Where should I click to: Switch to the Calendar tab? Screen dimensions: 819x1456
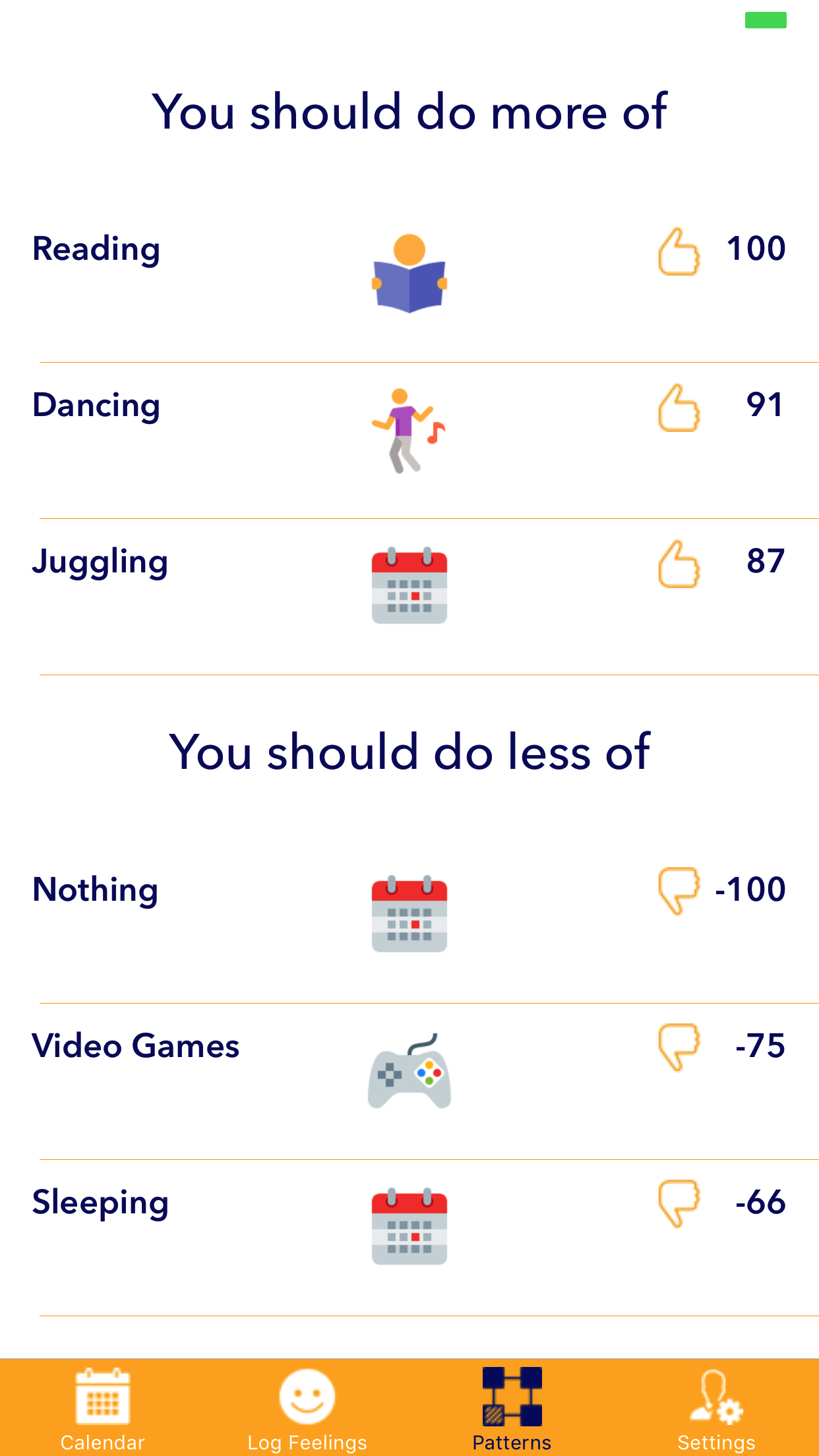coord(102,1408)
